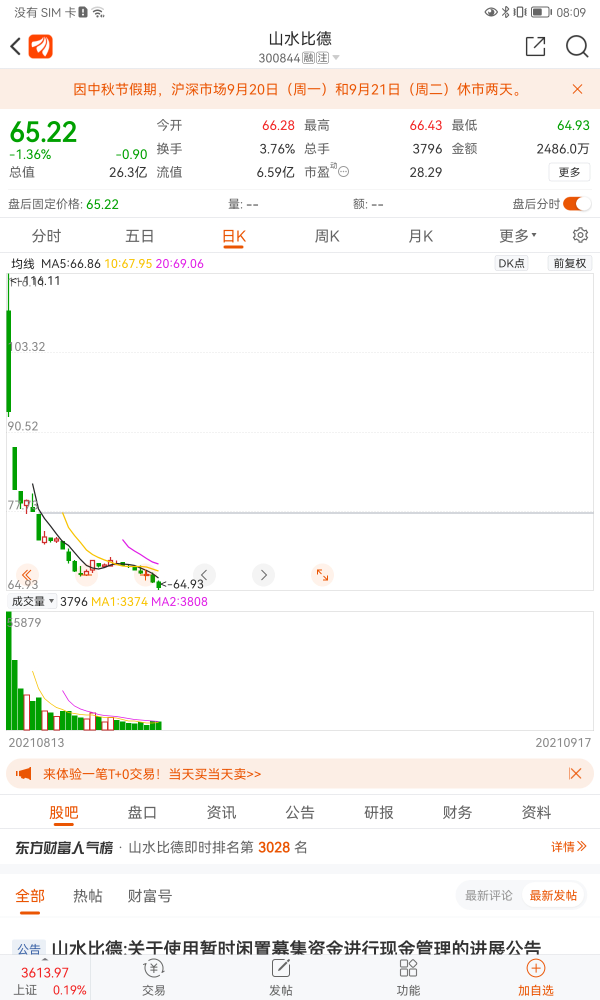The height and width of the screenshot is (1000, 600).
Task: Tap the 前复权 adjustment button
Action: [570, 264]
